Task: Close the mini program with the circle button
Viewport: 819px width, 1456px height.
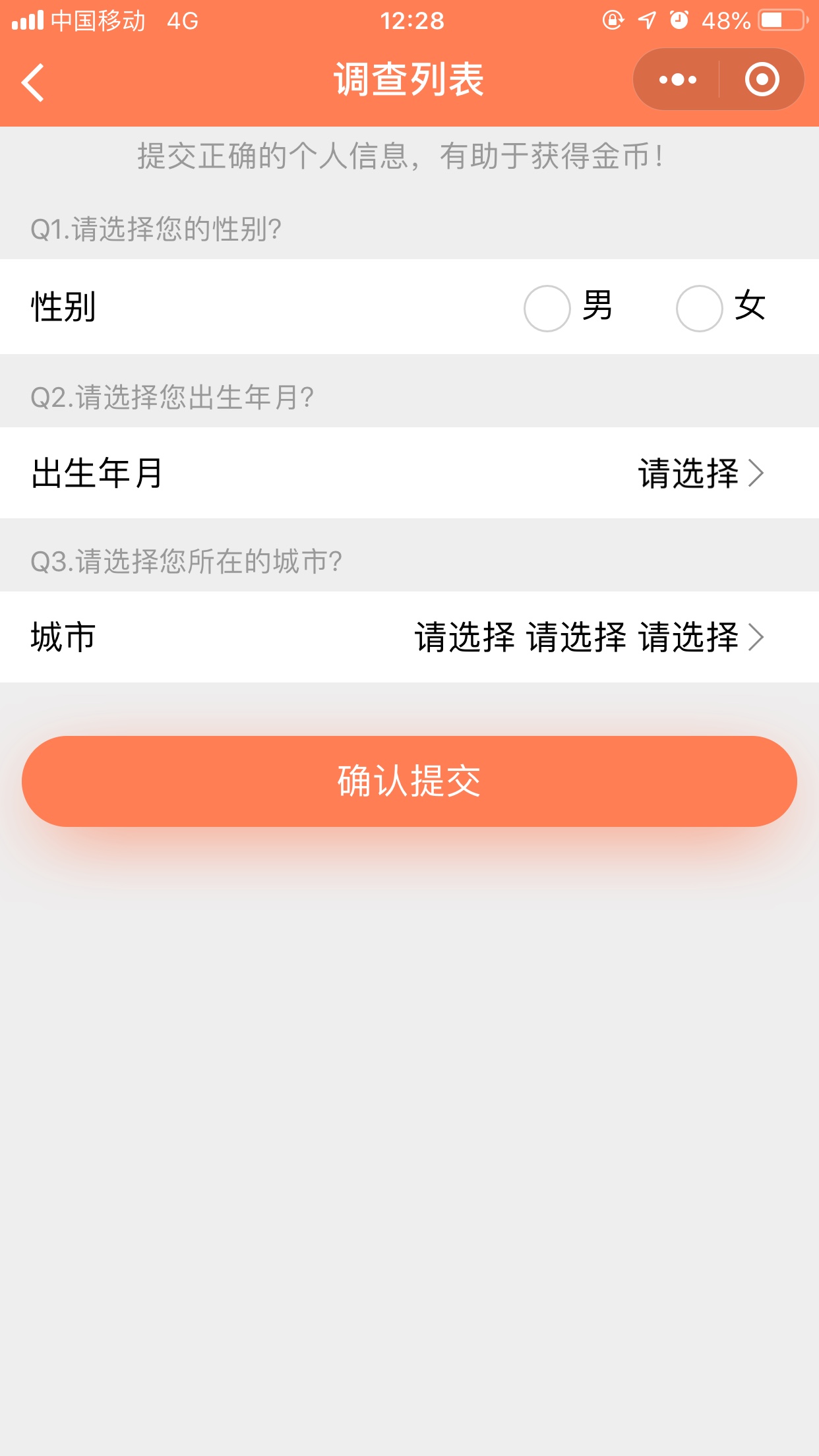Action: pos(762,80)
